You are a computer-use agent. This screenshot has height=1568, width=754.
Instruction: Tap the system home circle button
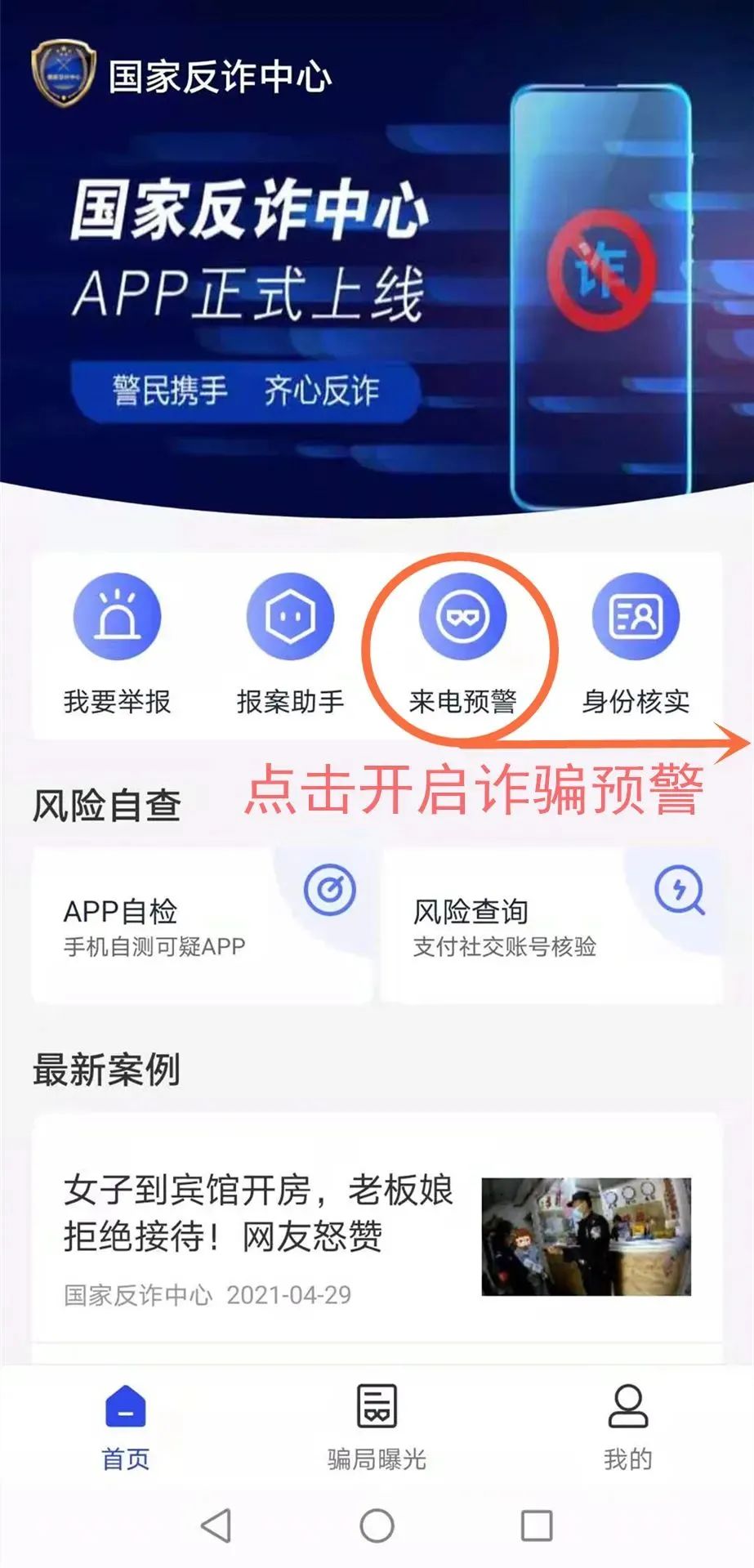tap(377, 1525)
